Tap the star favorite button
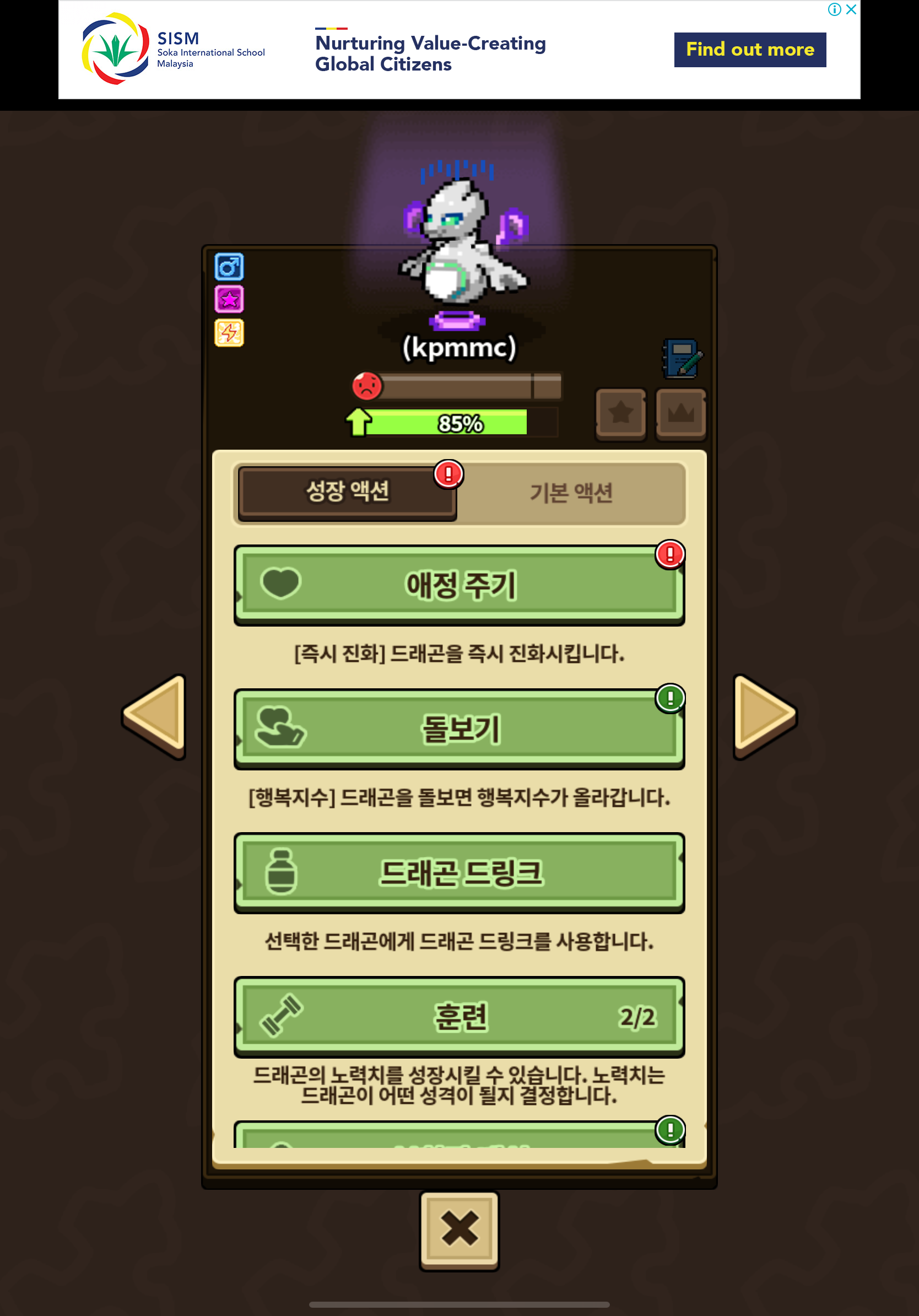 620,413
